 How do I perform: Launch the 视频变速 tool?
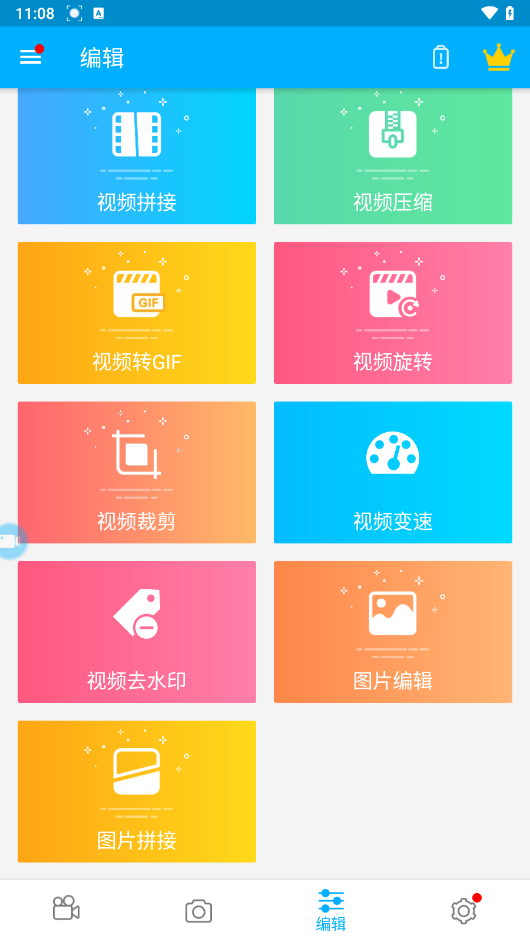[393, 472]
